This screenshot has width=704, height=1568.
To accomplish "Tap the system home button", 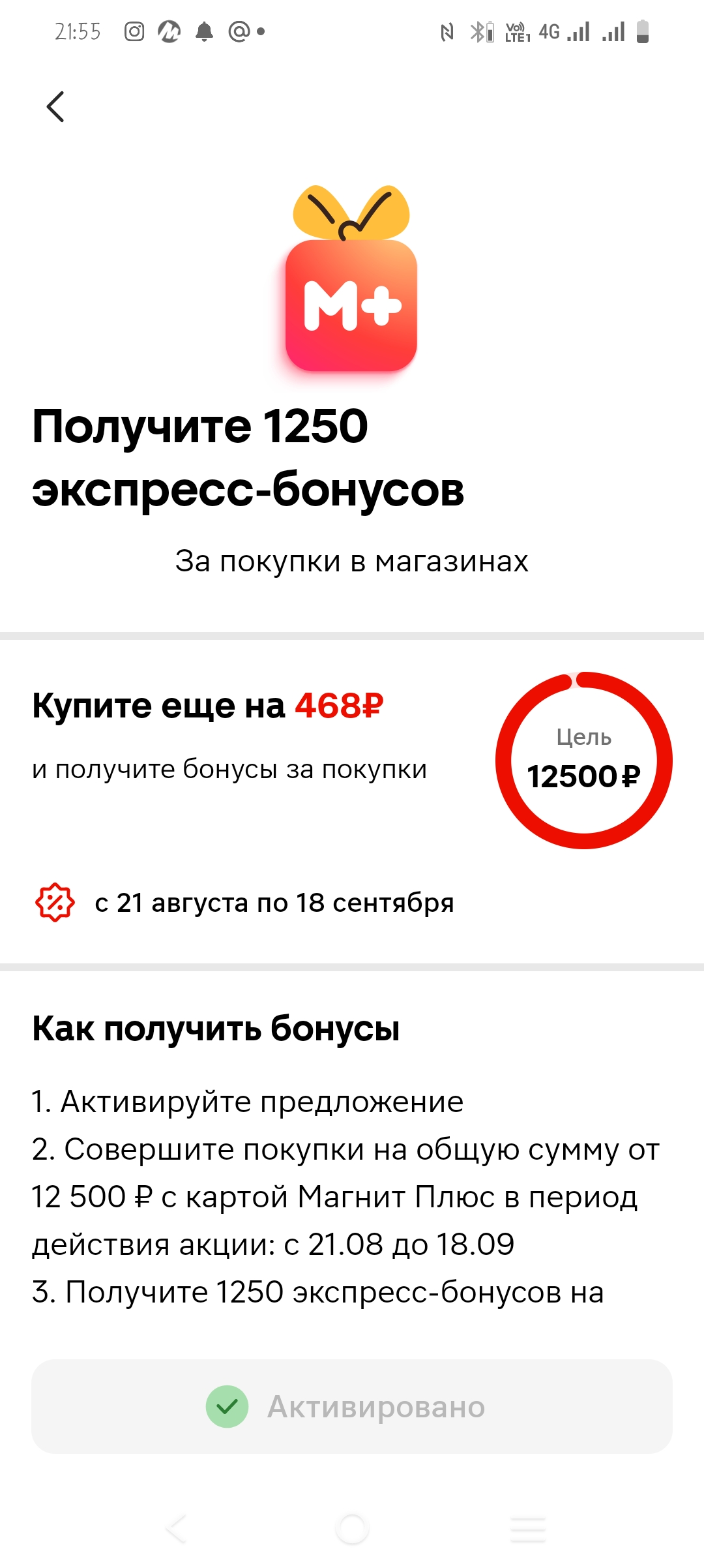I will pos(352,1528).
